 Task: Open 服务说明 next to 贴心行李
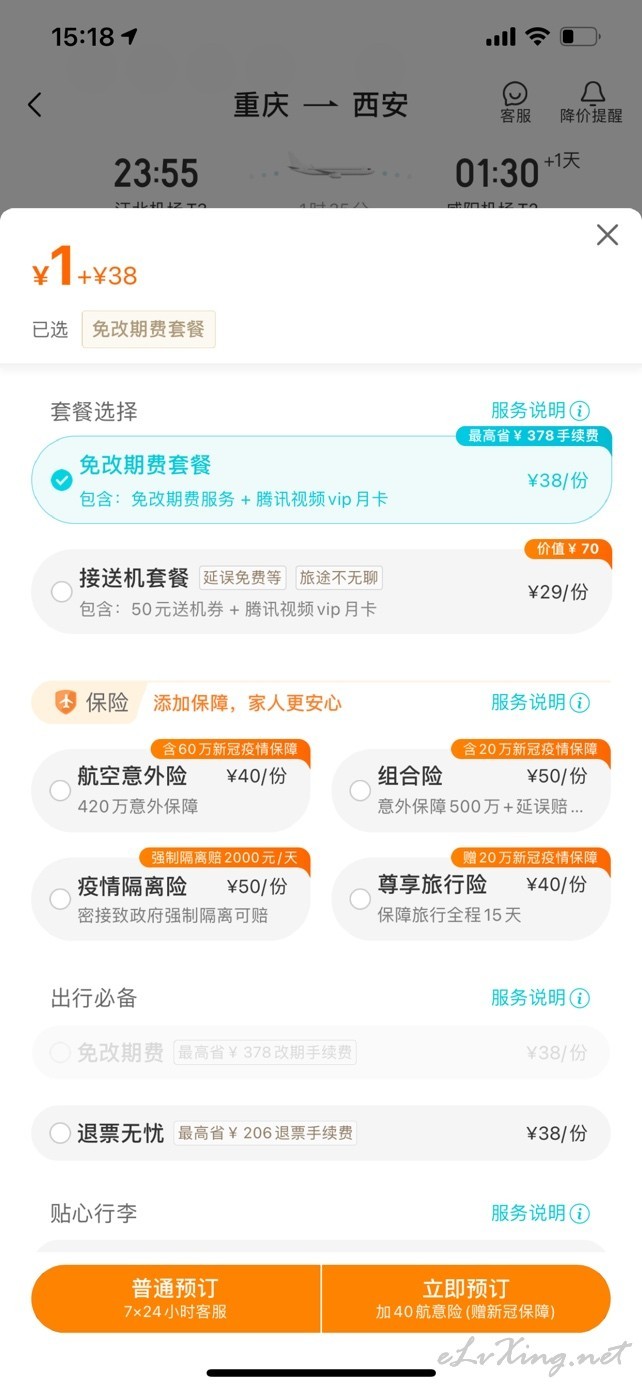tap(540, 1213)
